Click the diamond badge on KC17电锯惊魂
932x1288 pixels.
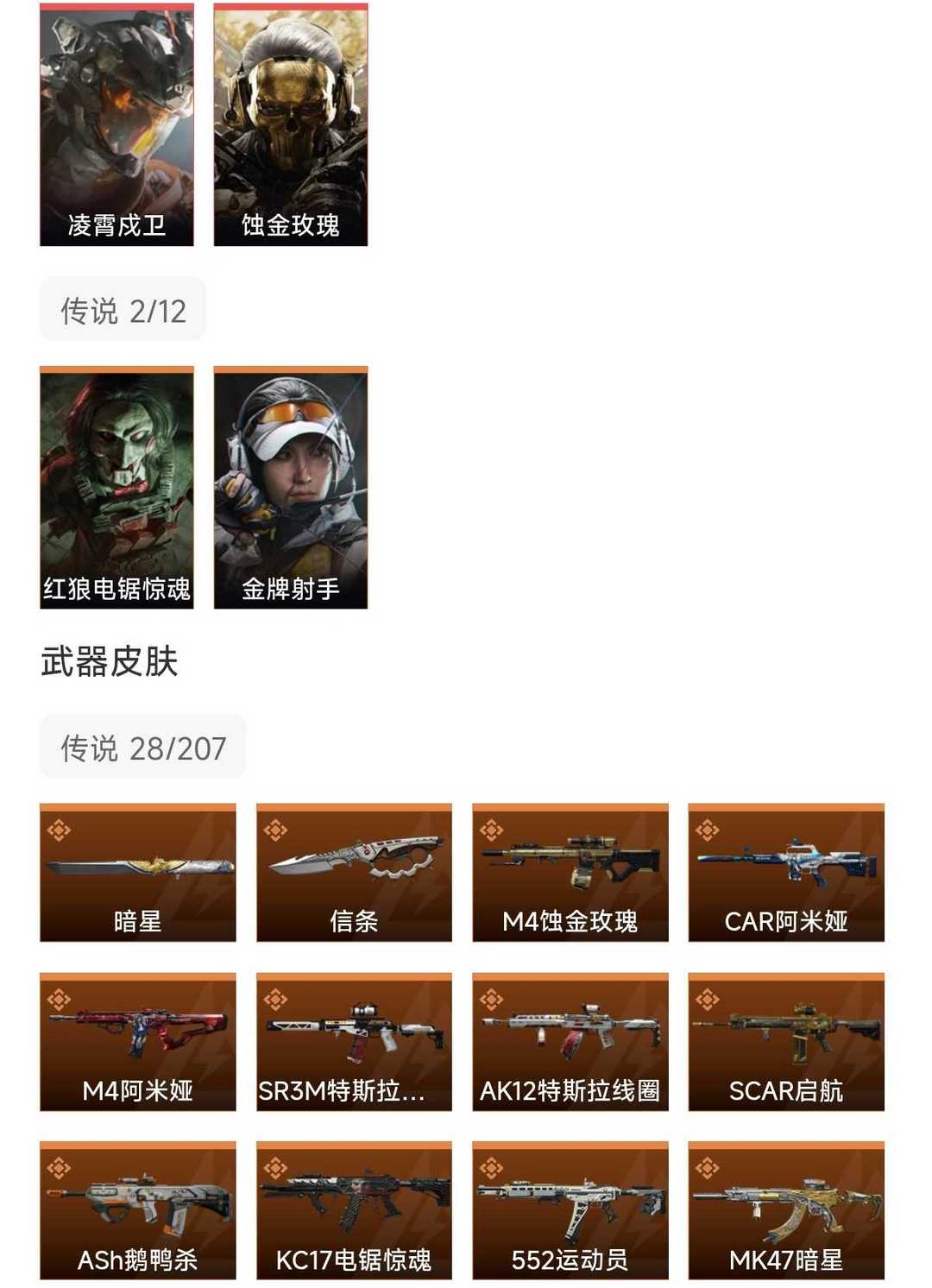click(276, 1168)
